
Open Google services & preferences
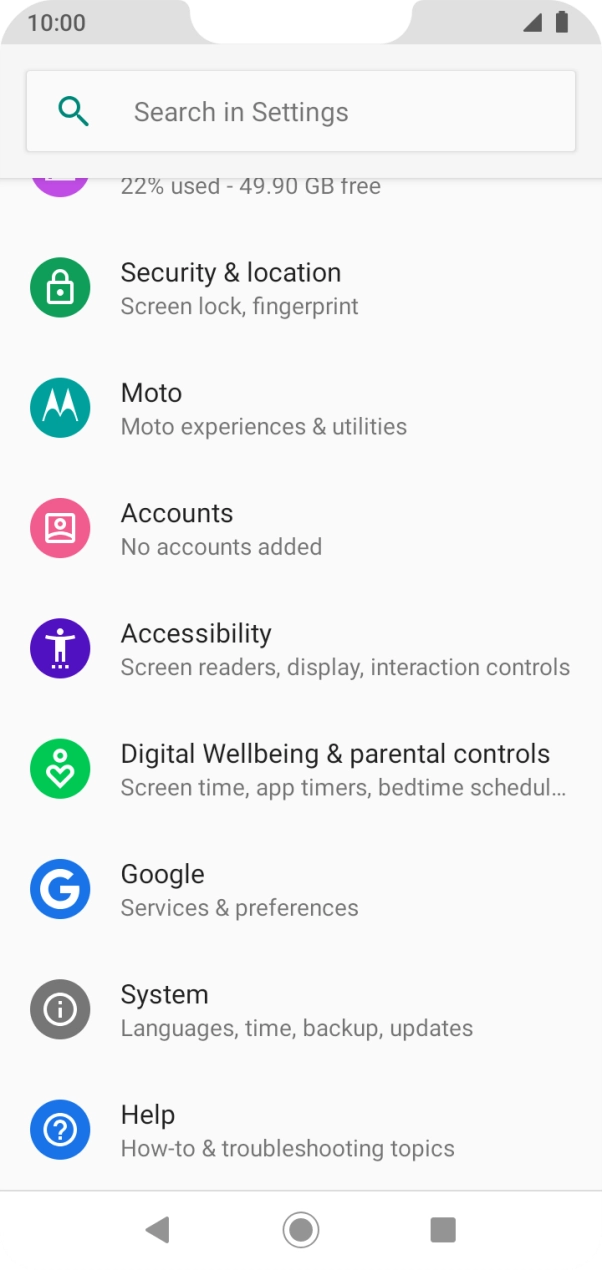point(301,889)
